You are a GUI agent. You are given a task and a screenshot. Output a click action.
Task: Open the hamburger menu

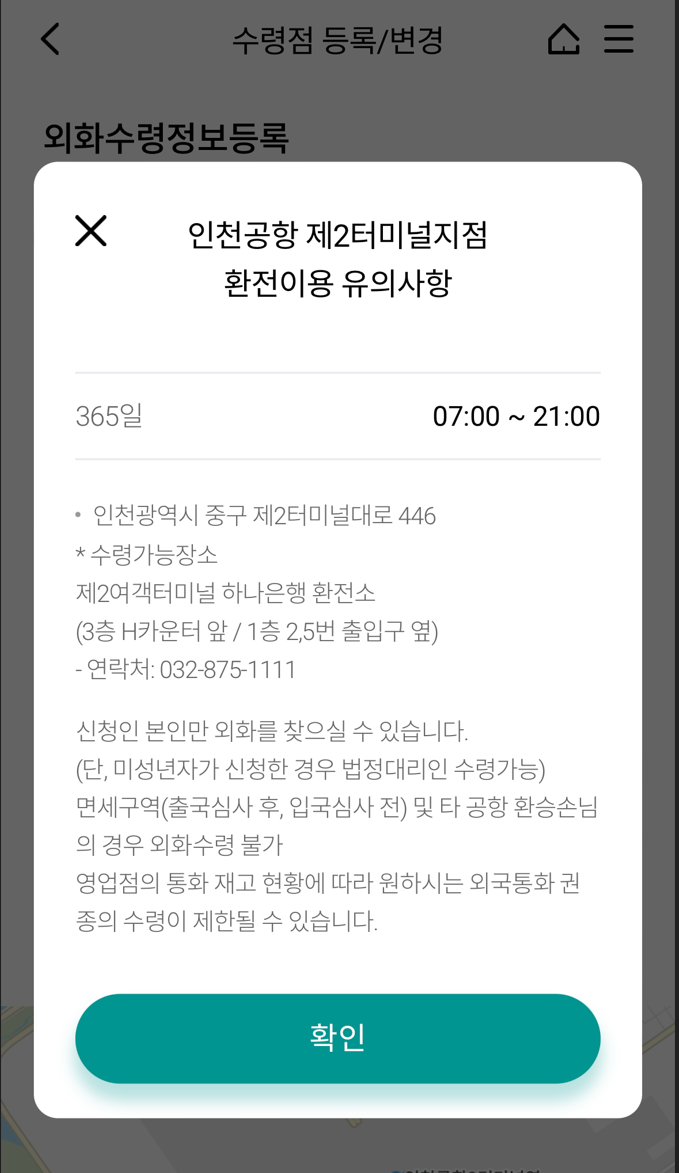point(619,40)
